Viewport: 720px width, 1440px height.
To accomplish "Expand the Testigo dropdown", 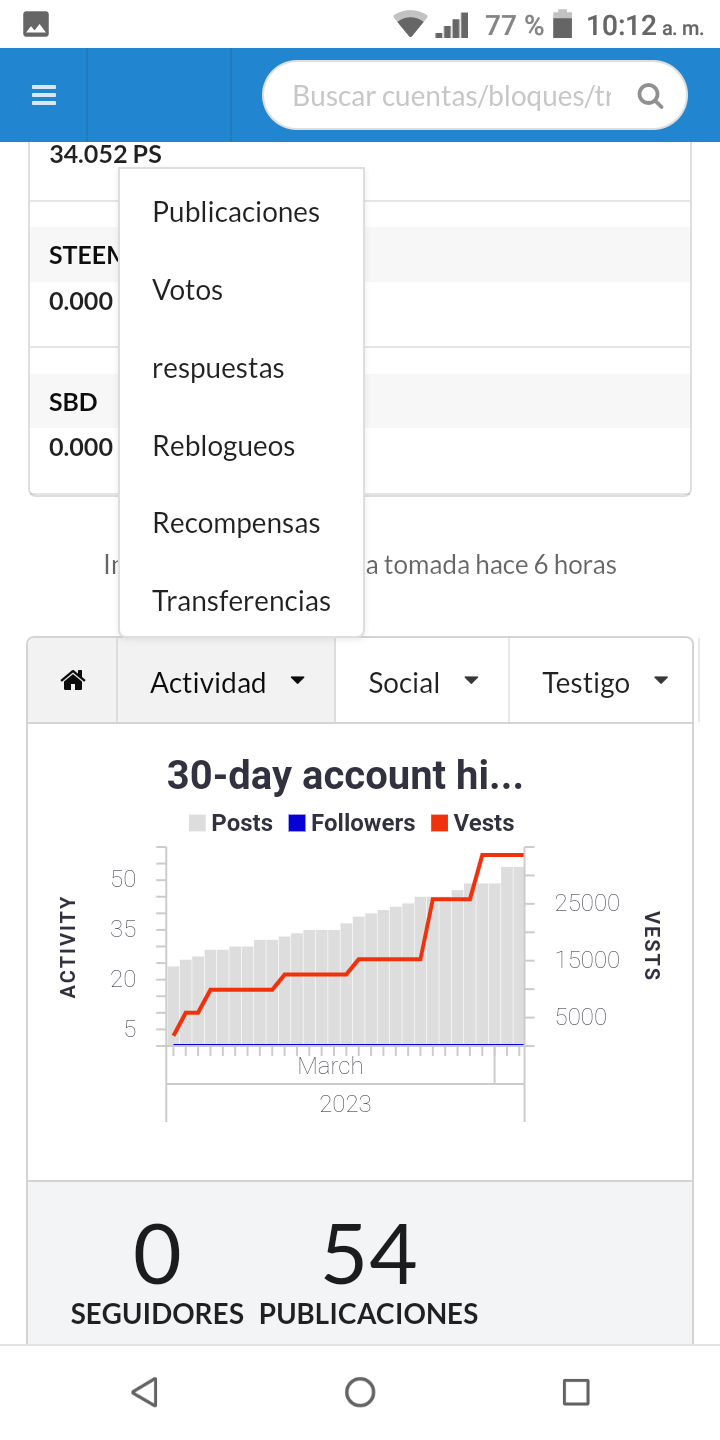I will coord(603,682).
